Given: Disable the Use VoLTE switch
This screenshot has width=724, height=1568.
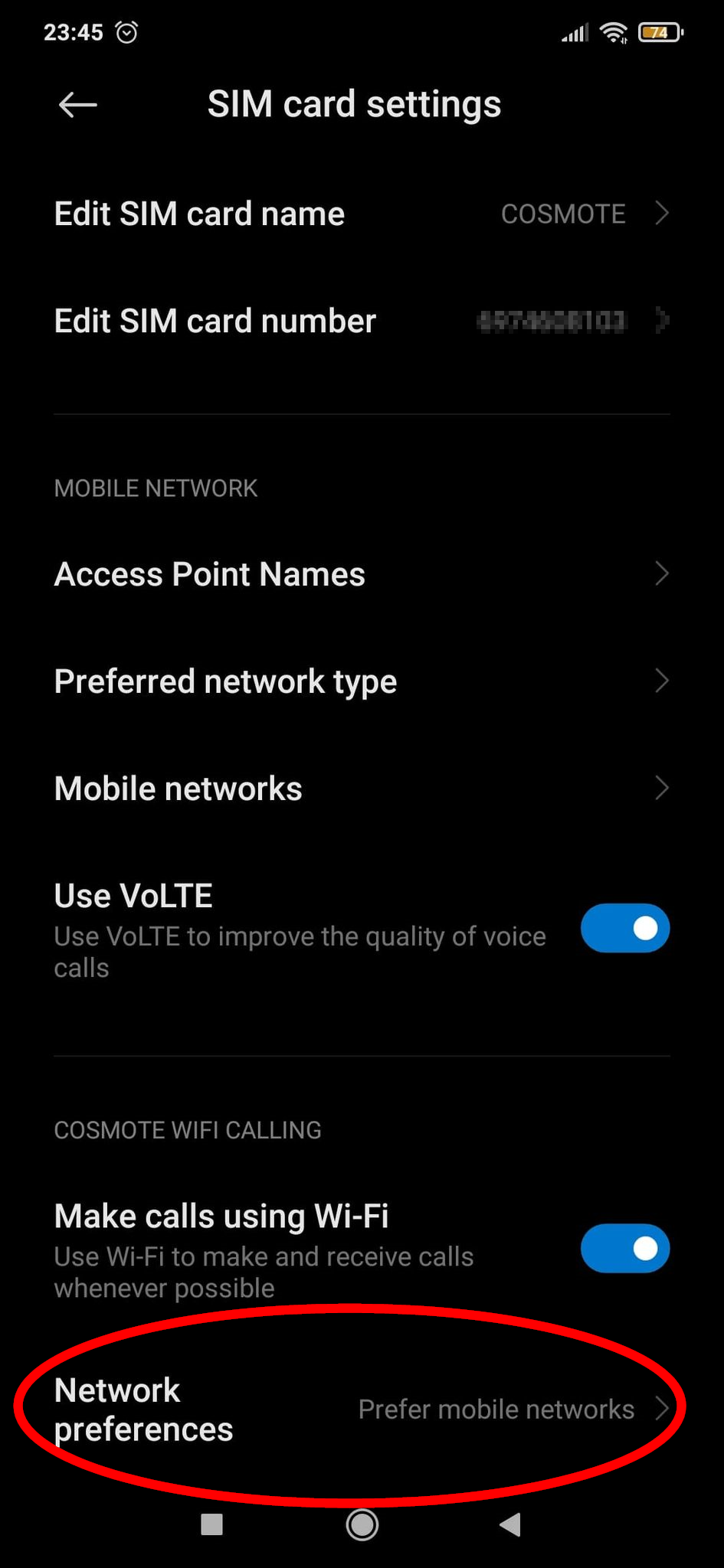Looking at the screenshot, I should tap(624, 928).
